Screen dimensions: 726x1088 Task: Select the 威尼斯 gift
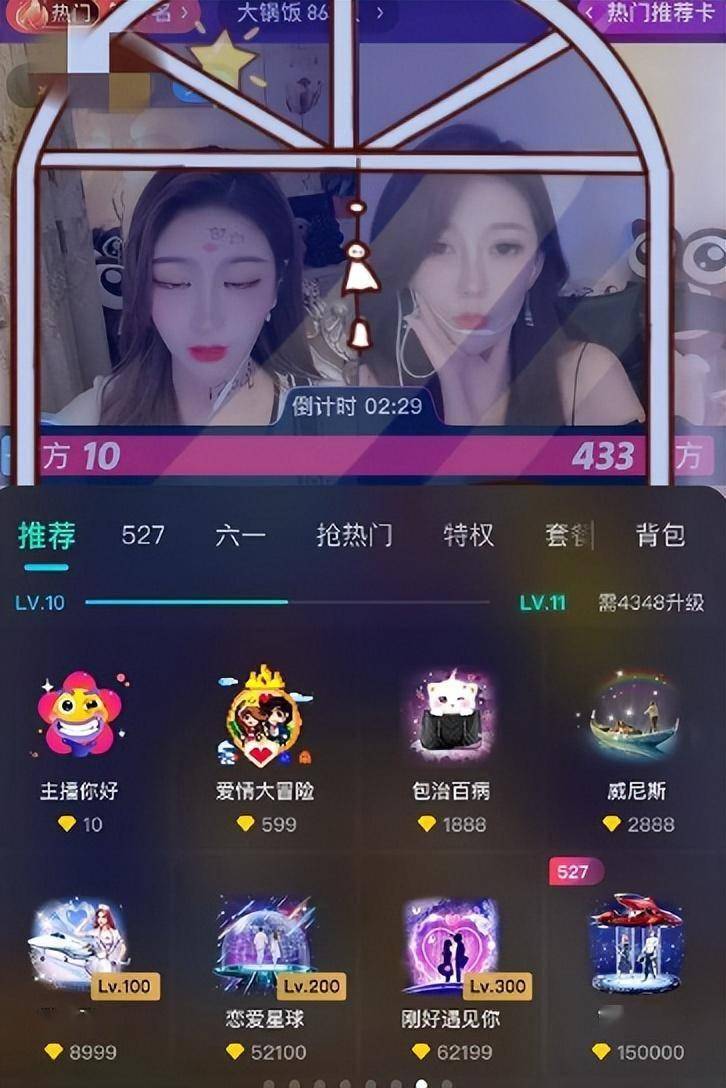[636, 720]
